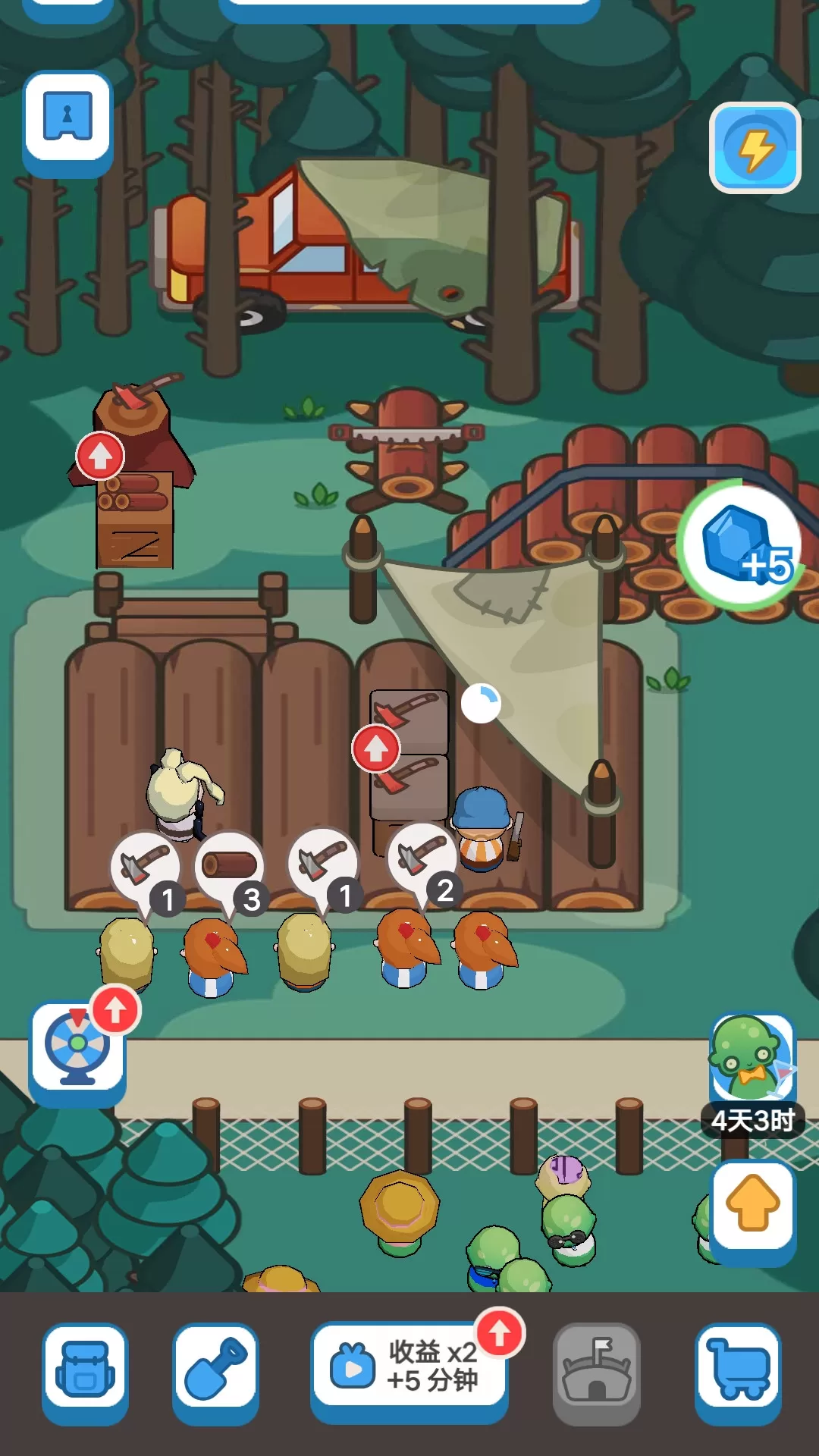
Task: Open the backpack inventory
Action: (85, 1371)
